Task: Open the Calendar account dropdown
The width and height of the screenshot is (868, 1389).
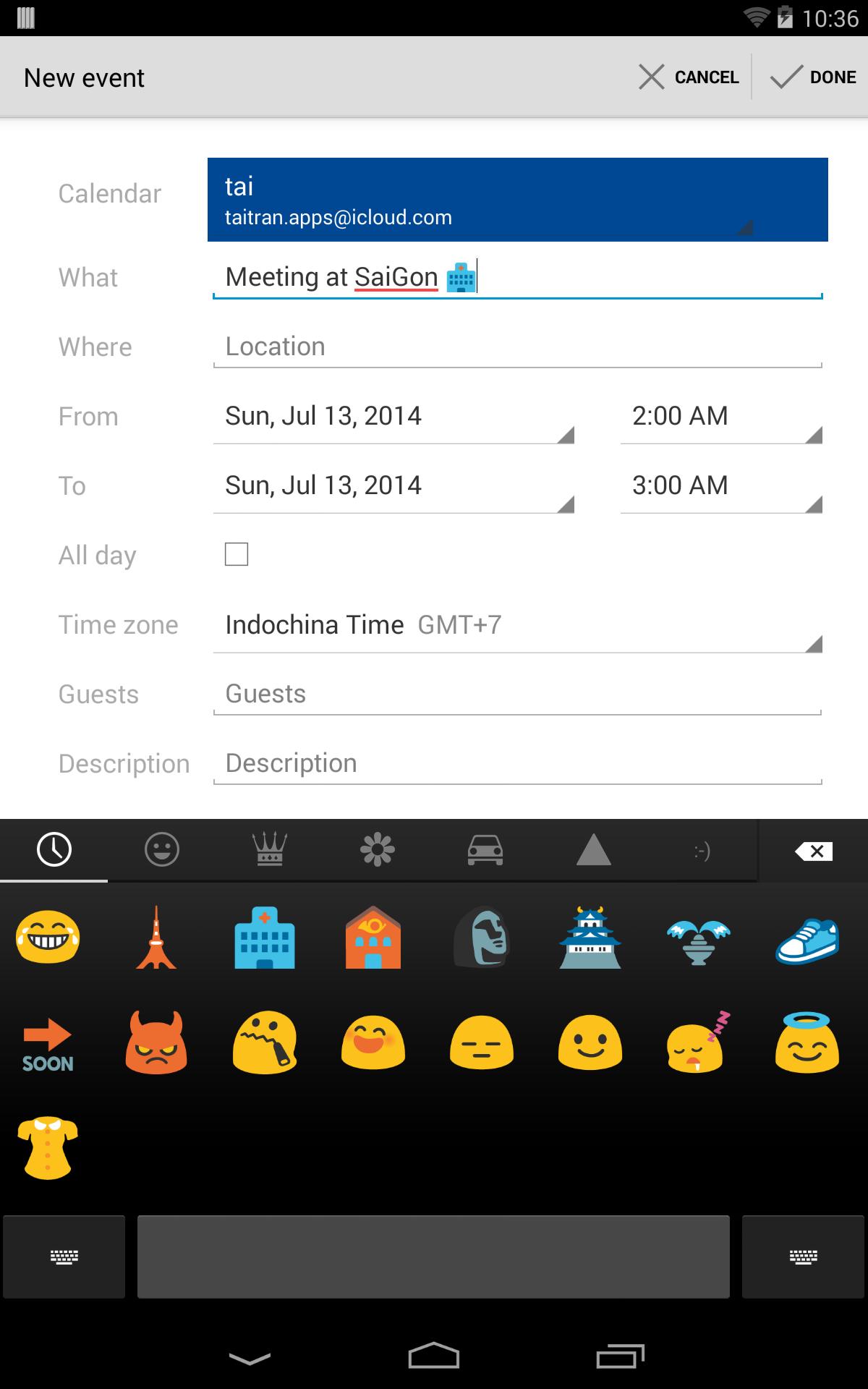Action: point(516,200)
